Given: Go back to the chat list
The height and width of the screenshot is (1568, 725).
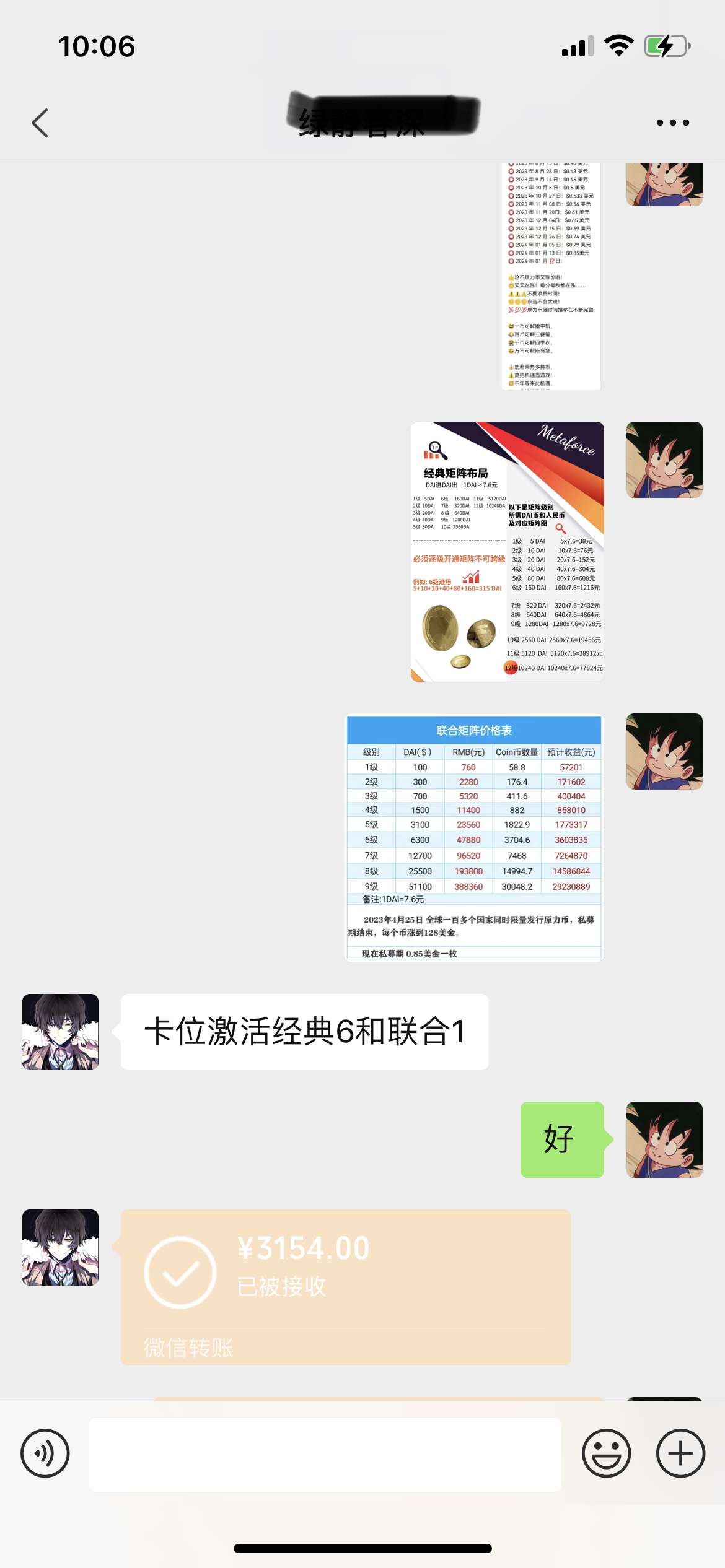Looking at the screenshot, I should coord(40,123).
